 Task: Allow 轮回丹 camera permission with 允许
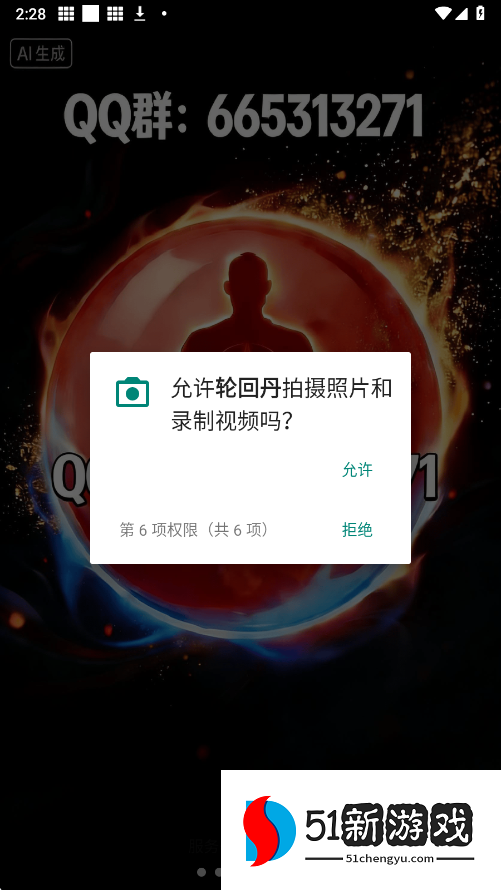(357, 469)
